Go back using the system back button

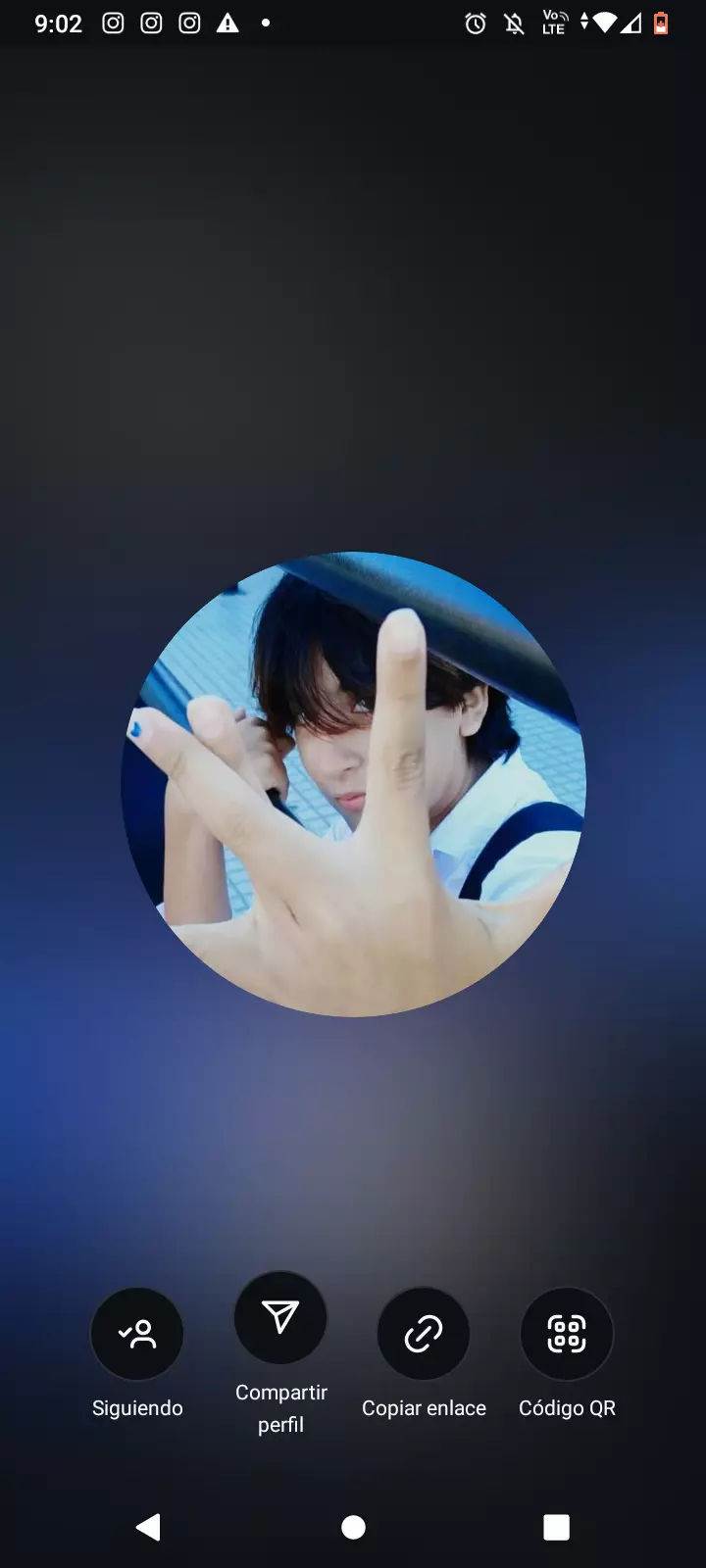(148, 1527)
